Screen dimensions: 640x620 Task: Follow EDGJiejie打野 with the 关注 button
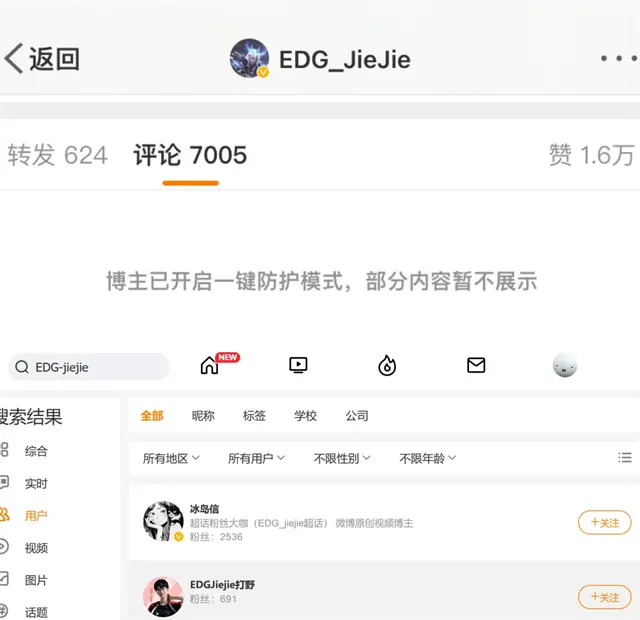604,597
